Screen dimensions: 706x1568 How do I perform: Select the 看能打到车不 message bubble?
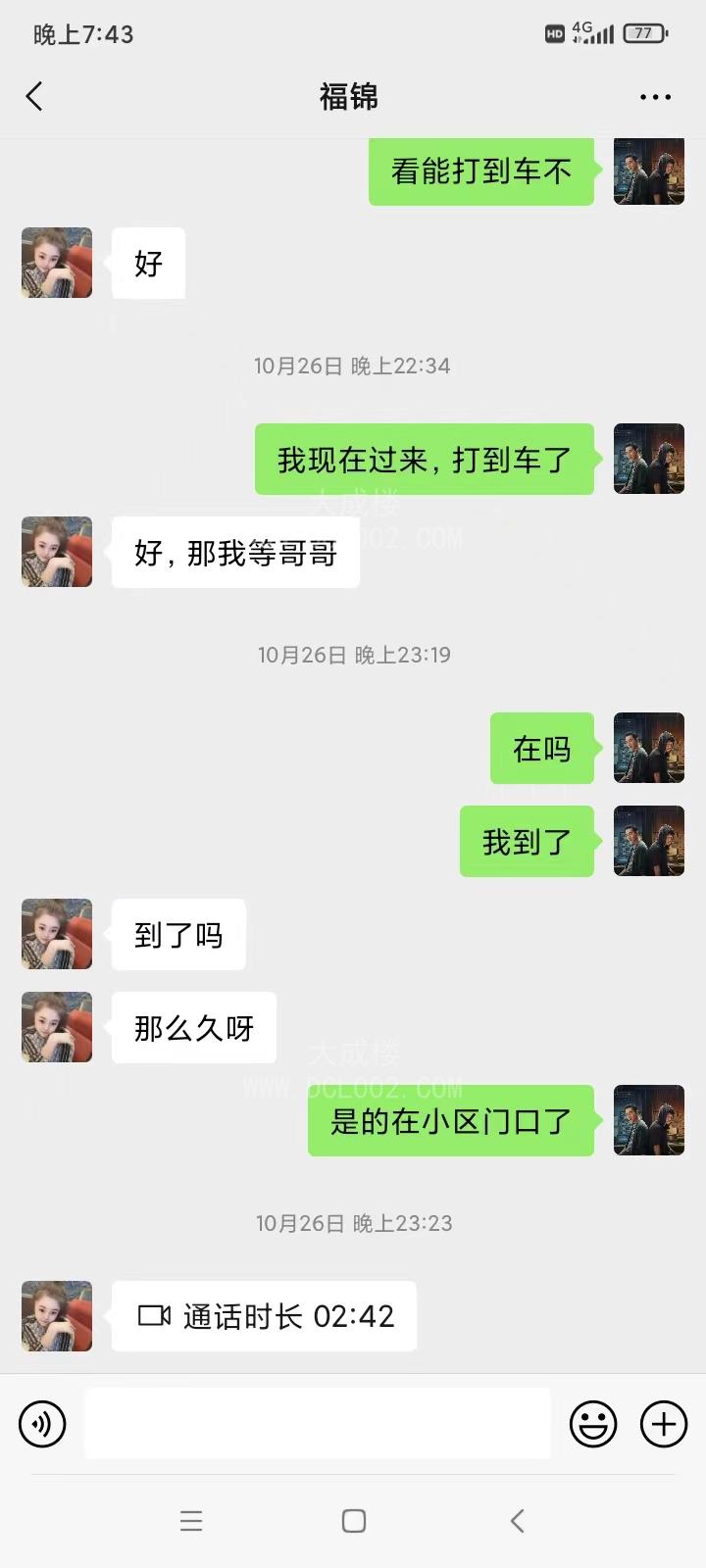tap(480, 171)
